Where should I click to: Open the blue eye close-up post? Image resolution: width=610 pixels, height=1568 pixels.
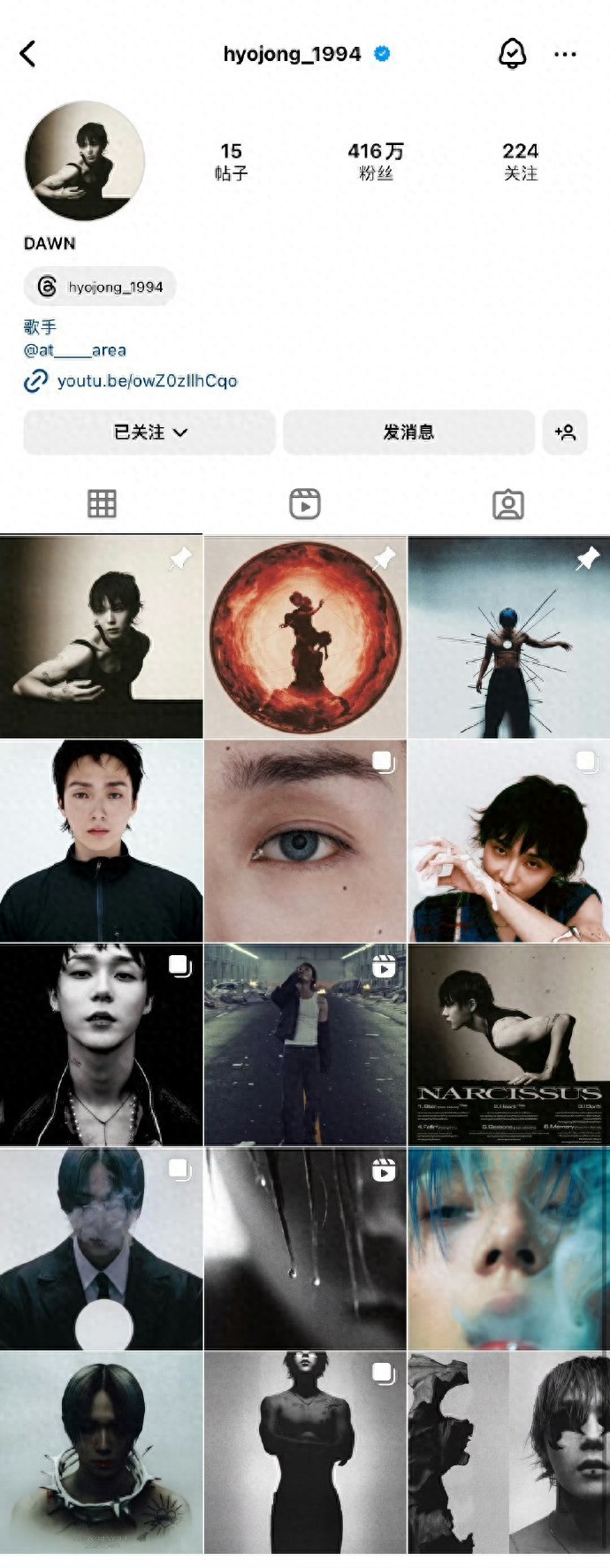(x=305, y=841)
